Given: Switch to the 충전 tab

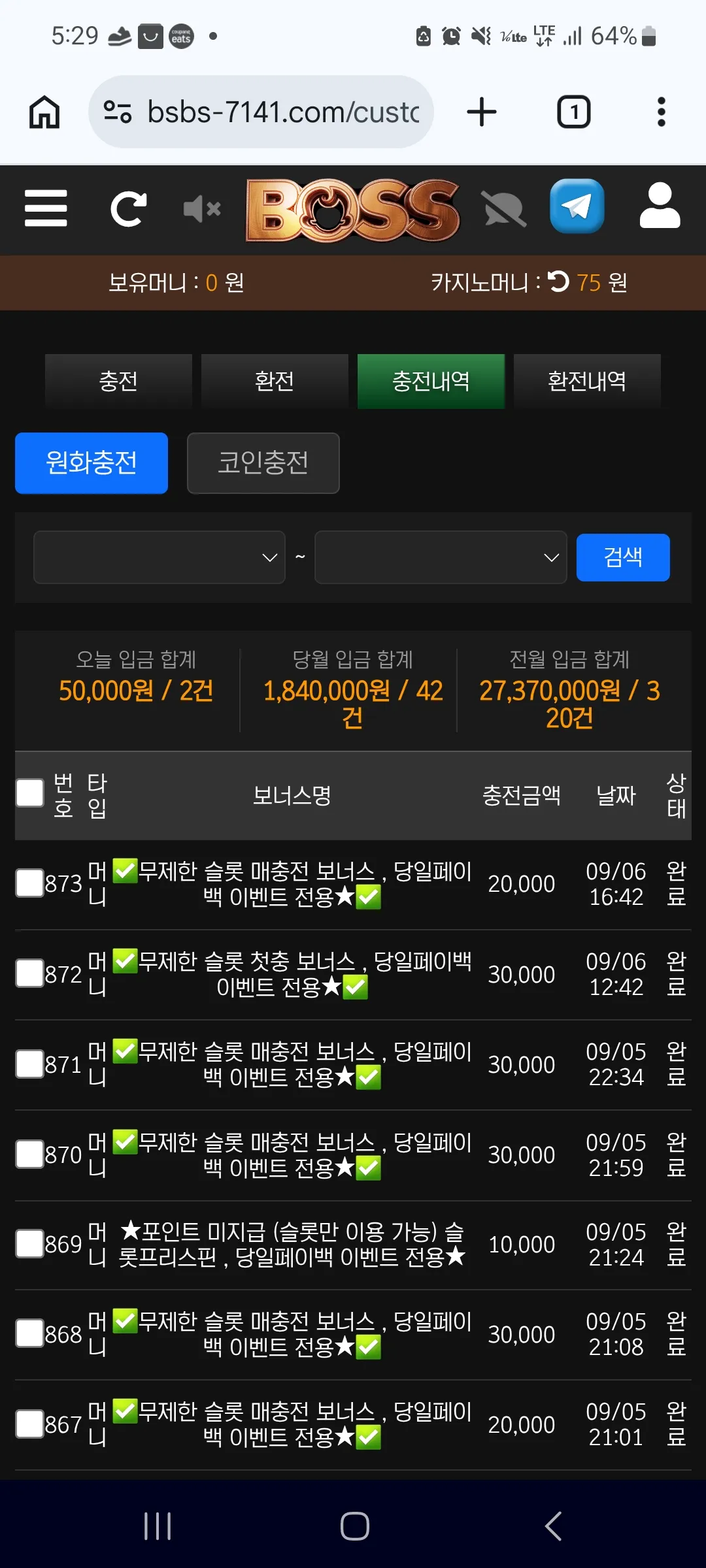Looking at the screenshot, I should pos(118,381).
